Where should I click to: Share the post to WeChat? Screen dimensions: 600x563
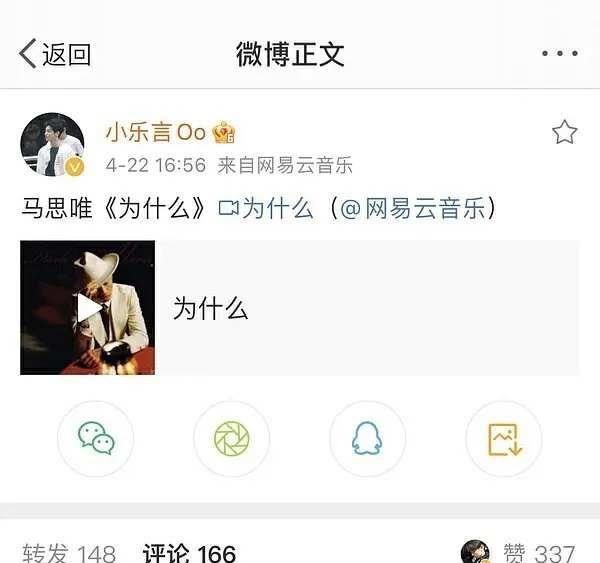pyautogui.click(x=96, y=438)
